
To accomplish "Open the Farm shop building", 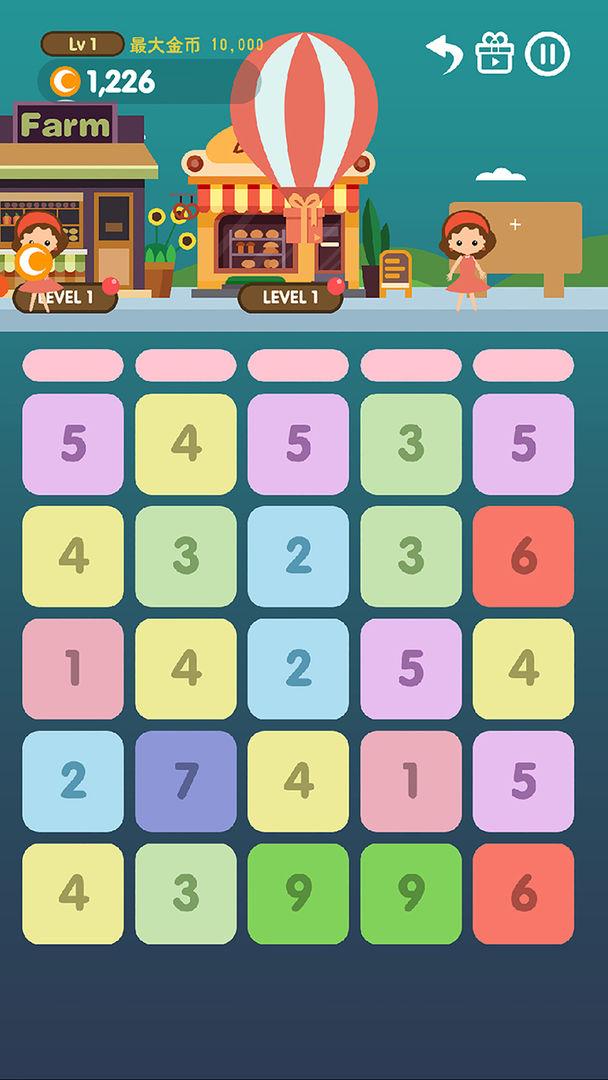I will [75, 200].
